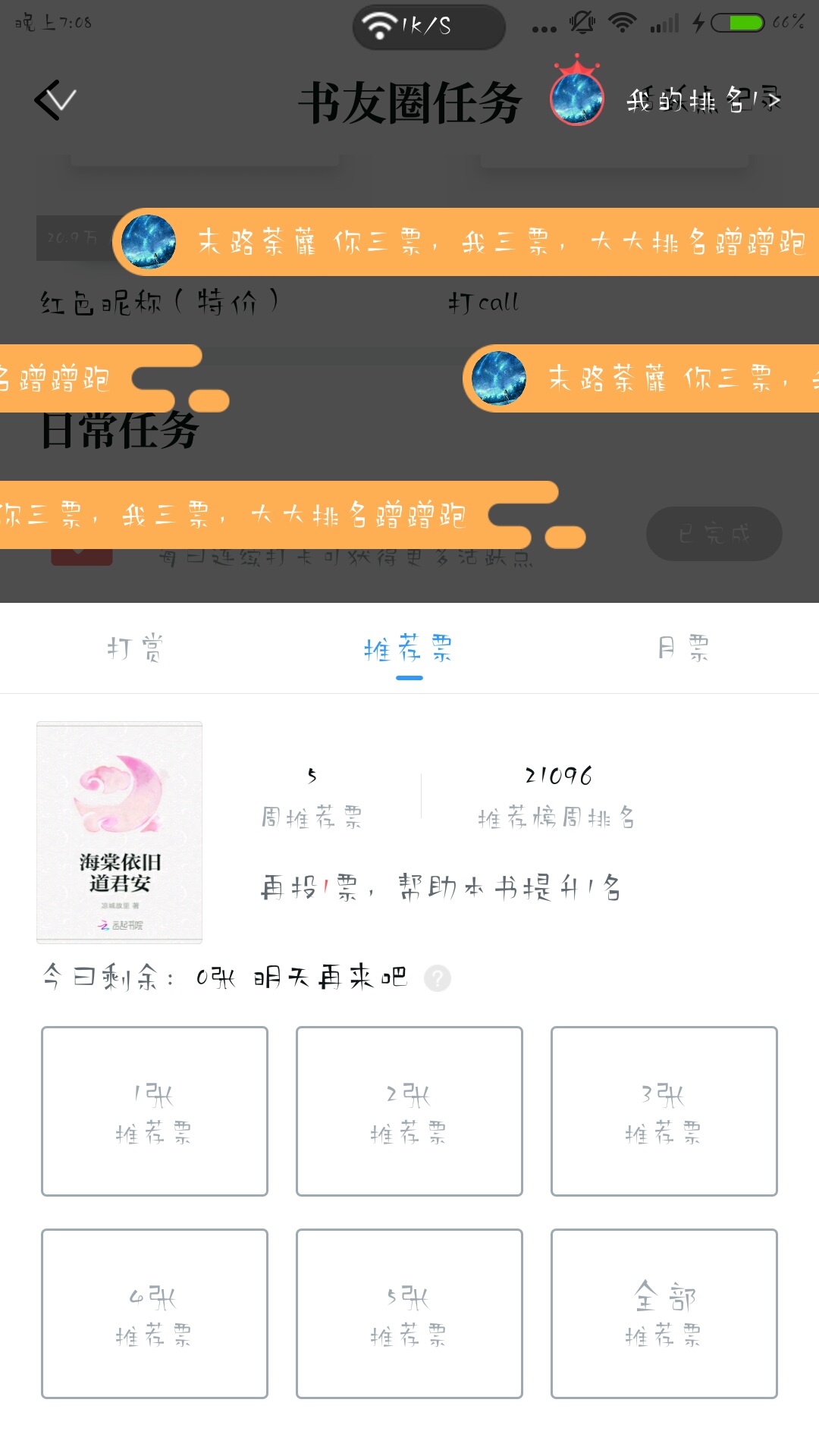819x1456 pixels.
Task: Go back using the top-left arrow
Action: pos(56,100)
